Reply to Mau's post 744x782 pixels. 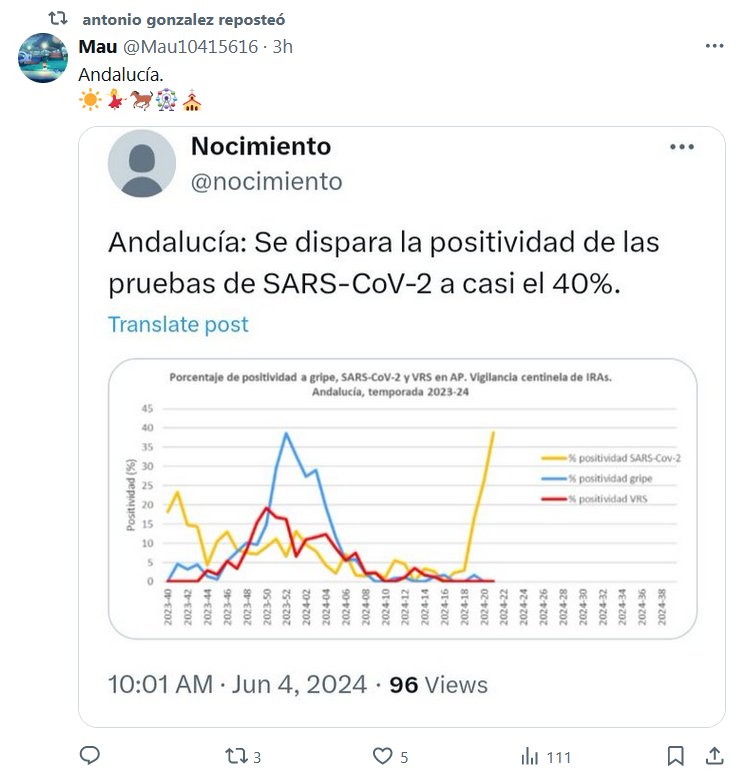coord(89,756)
